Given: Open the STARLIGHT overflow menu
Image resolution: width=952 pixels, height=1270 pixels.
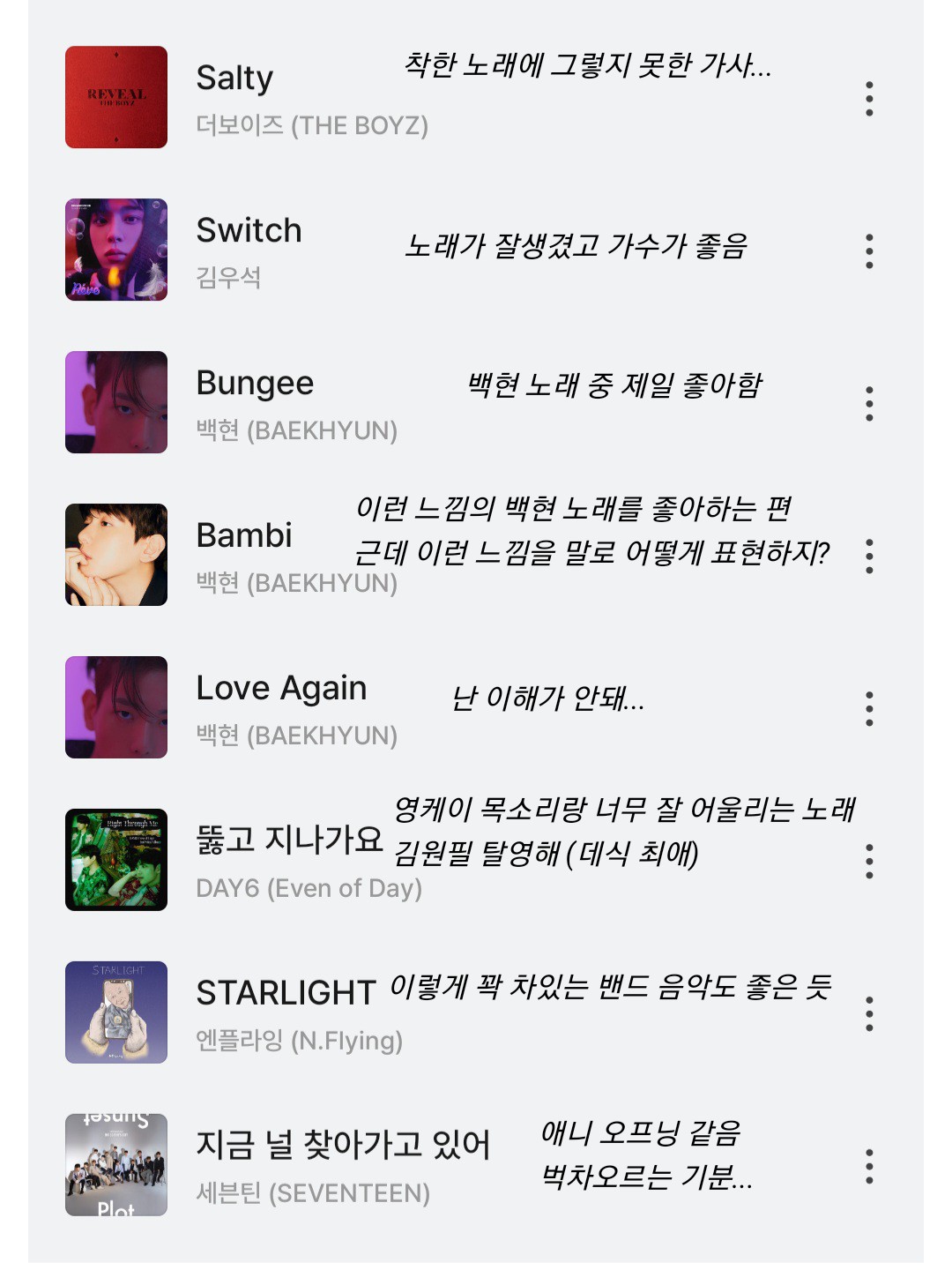Looking at the screenshot, I should (x=869, y=1014).
